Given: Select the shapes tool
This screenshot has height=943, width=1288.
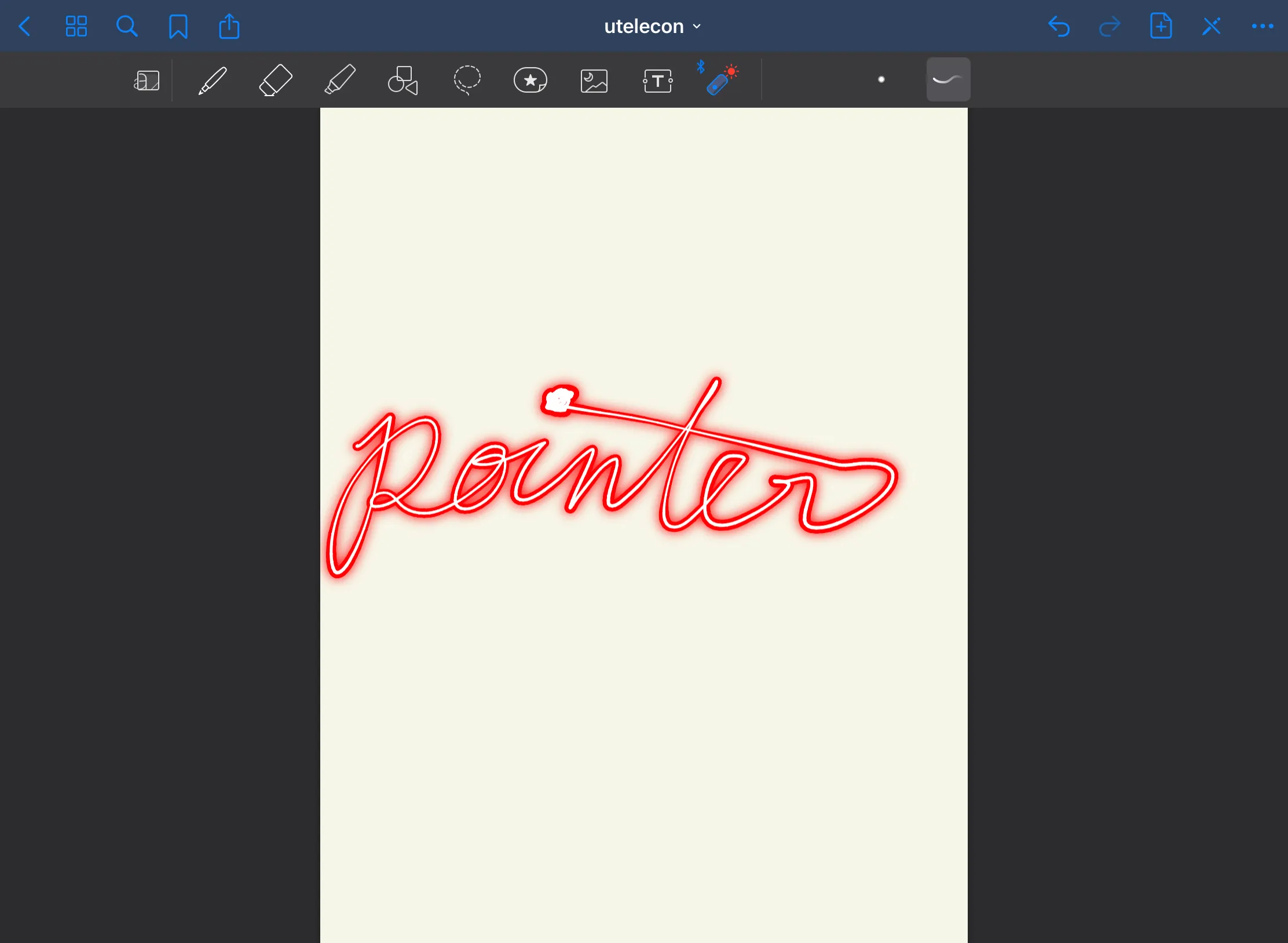Looking at the screenshot, I should point(402,81).
